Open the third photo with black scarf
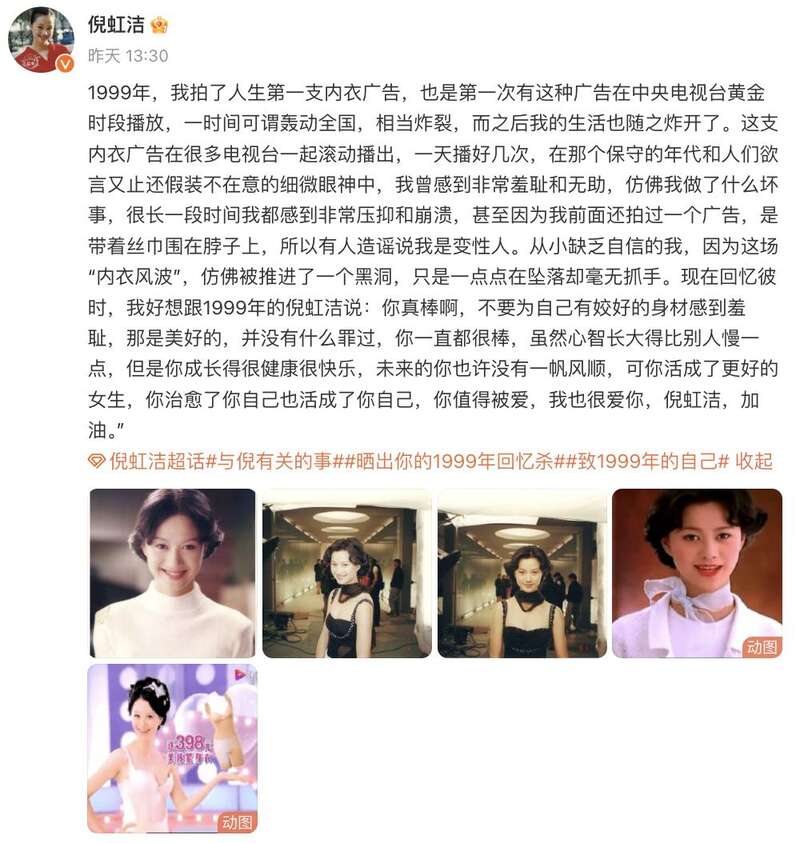 point(521,572)
